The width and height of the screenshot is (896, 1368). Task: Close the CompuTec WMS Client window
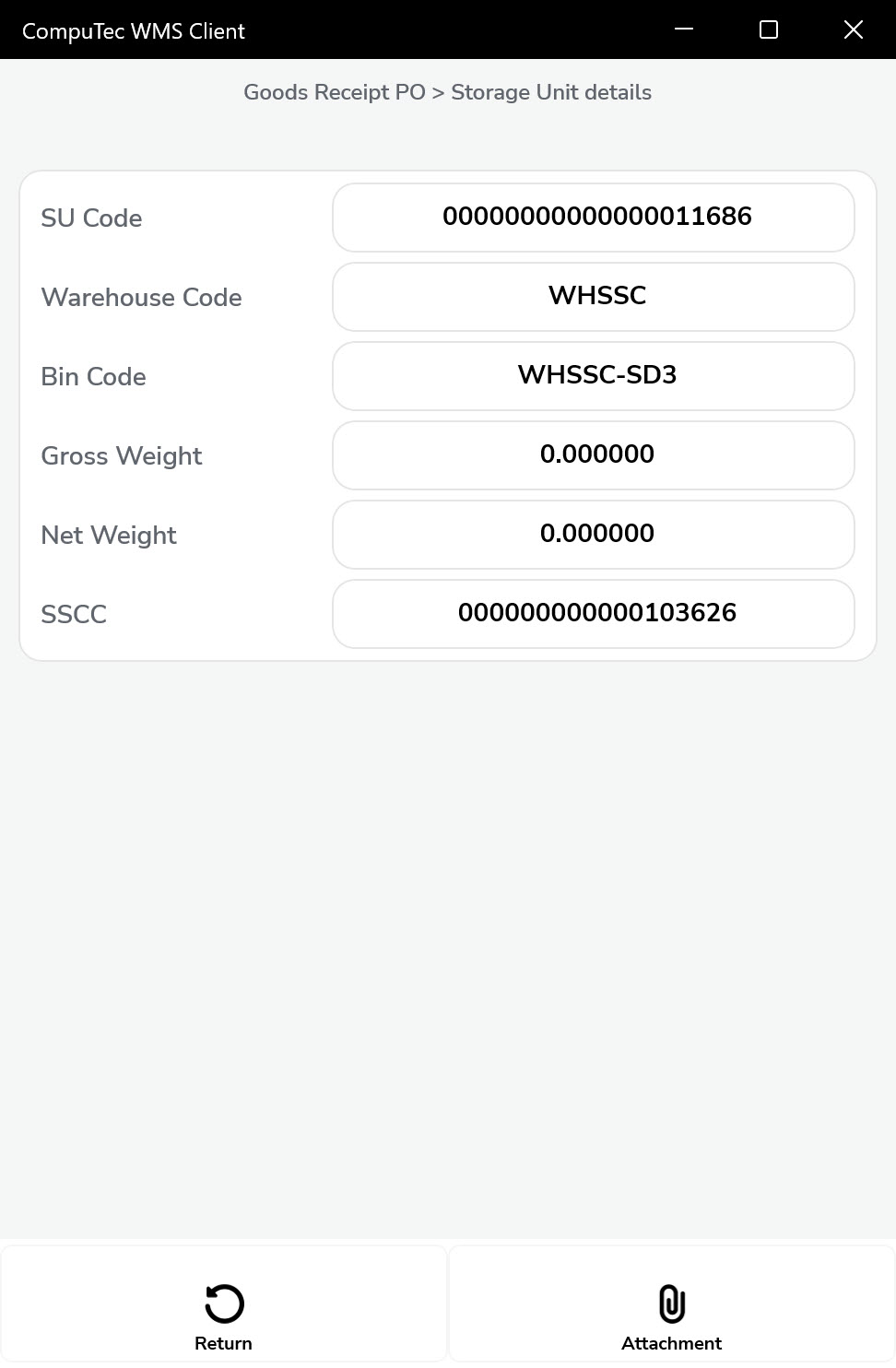tap(853, 30)
